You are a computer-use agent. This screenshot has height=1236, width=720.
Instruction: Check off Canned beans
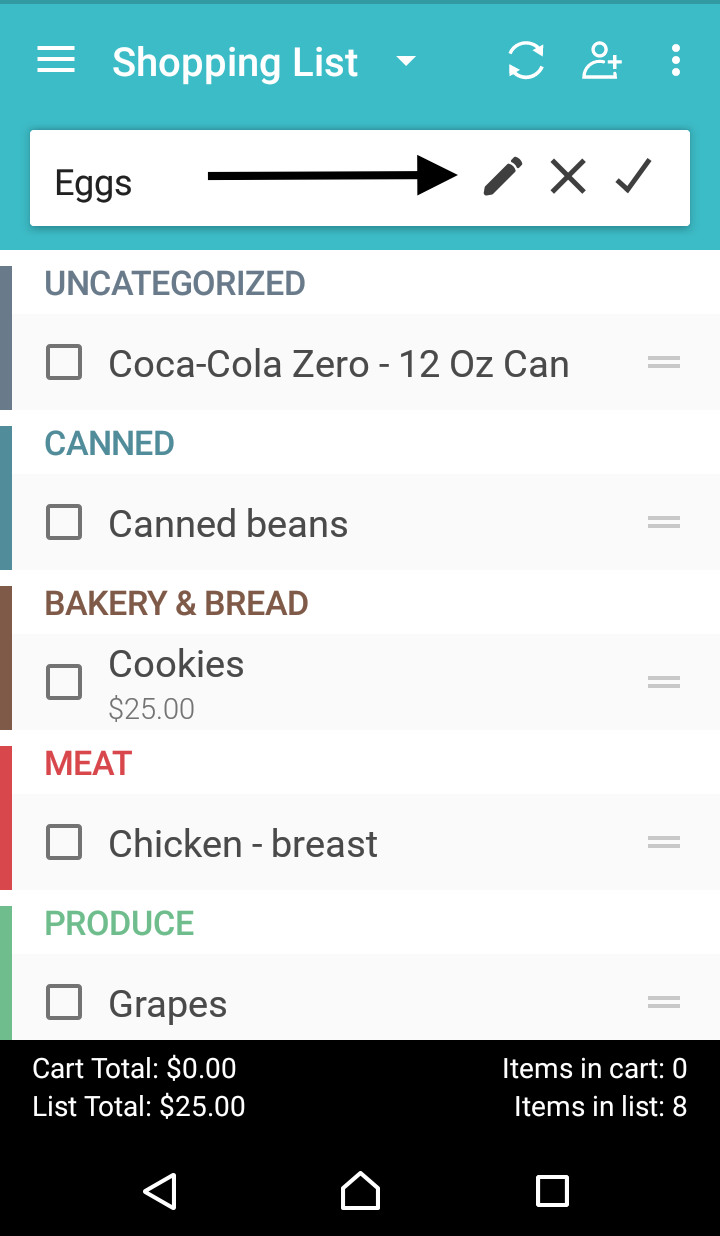coord(64,522)
